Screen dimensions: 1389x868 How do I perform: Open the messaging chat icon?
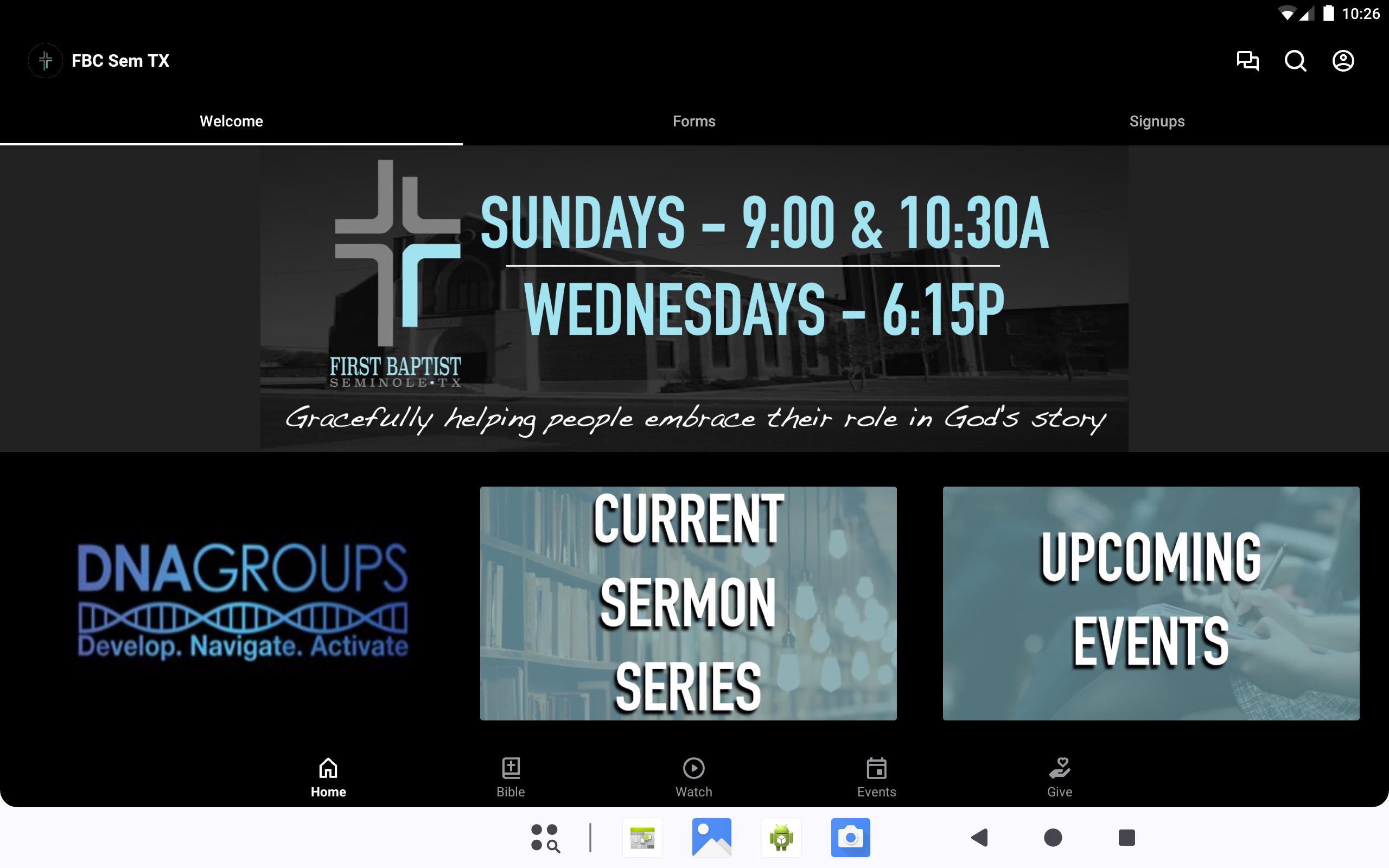[x=1247, y=61]
